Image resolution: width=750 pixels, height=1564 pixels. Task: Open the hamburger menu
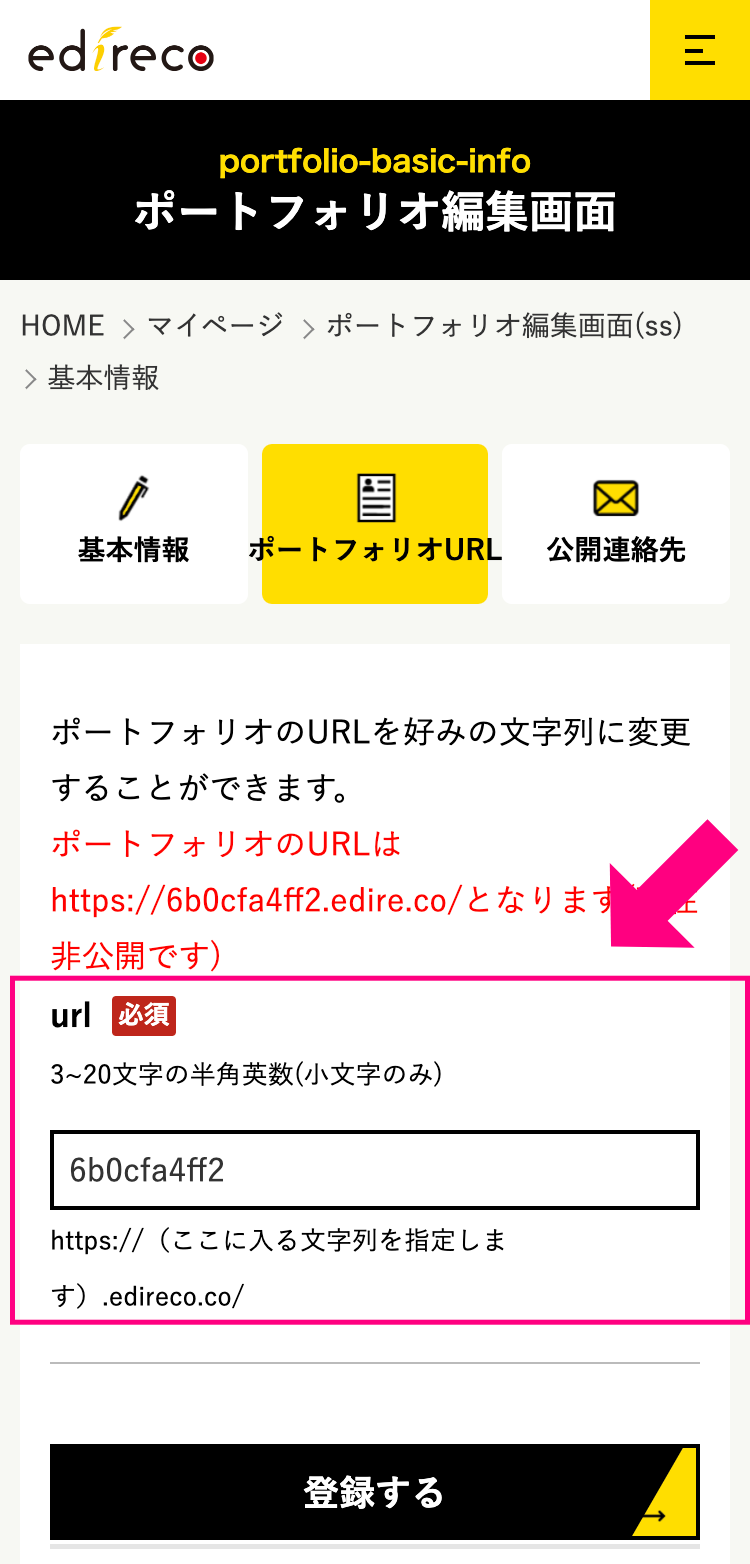pos(700,50)
